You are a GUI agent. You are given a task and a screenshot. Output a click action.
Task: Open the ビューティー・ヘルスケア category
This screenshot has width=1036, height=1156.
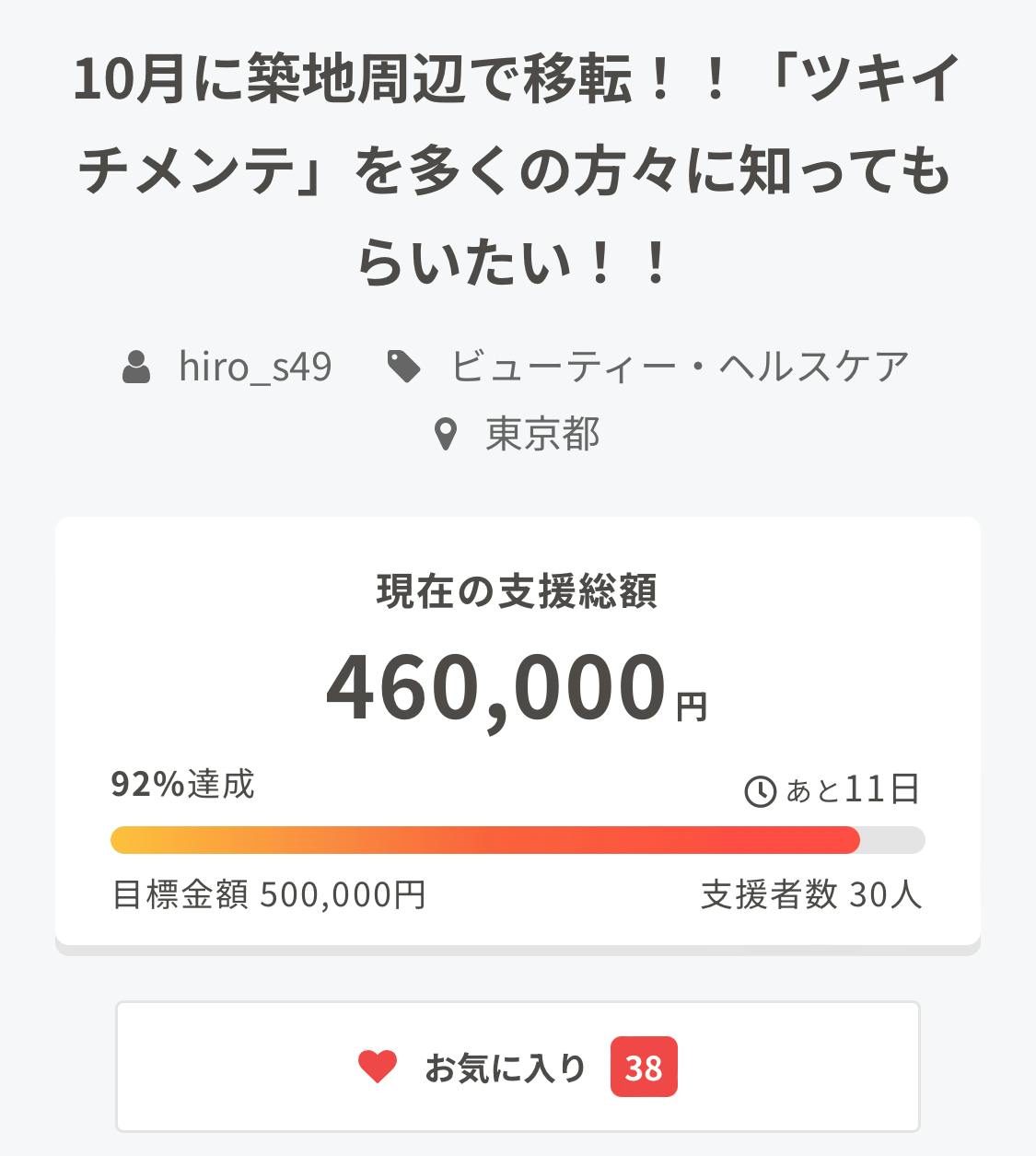[x=679, y=367]
